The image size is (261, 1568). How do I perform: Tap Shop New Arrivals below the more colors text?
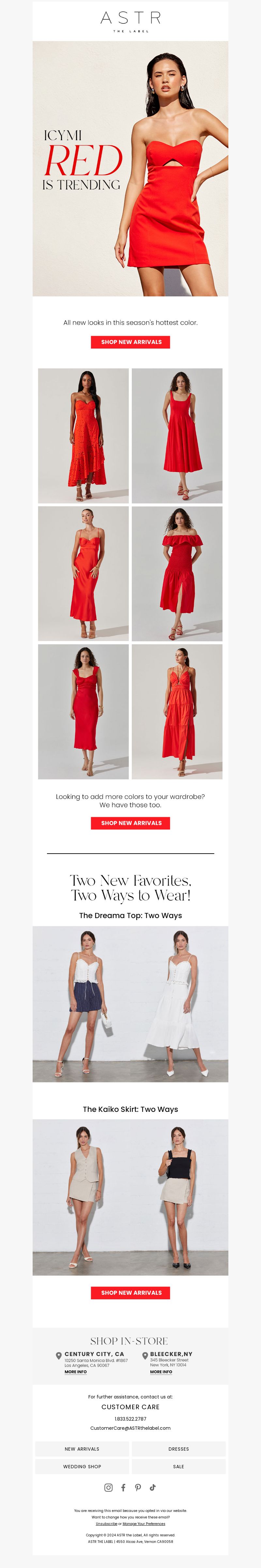[130, 823]
